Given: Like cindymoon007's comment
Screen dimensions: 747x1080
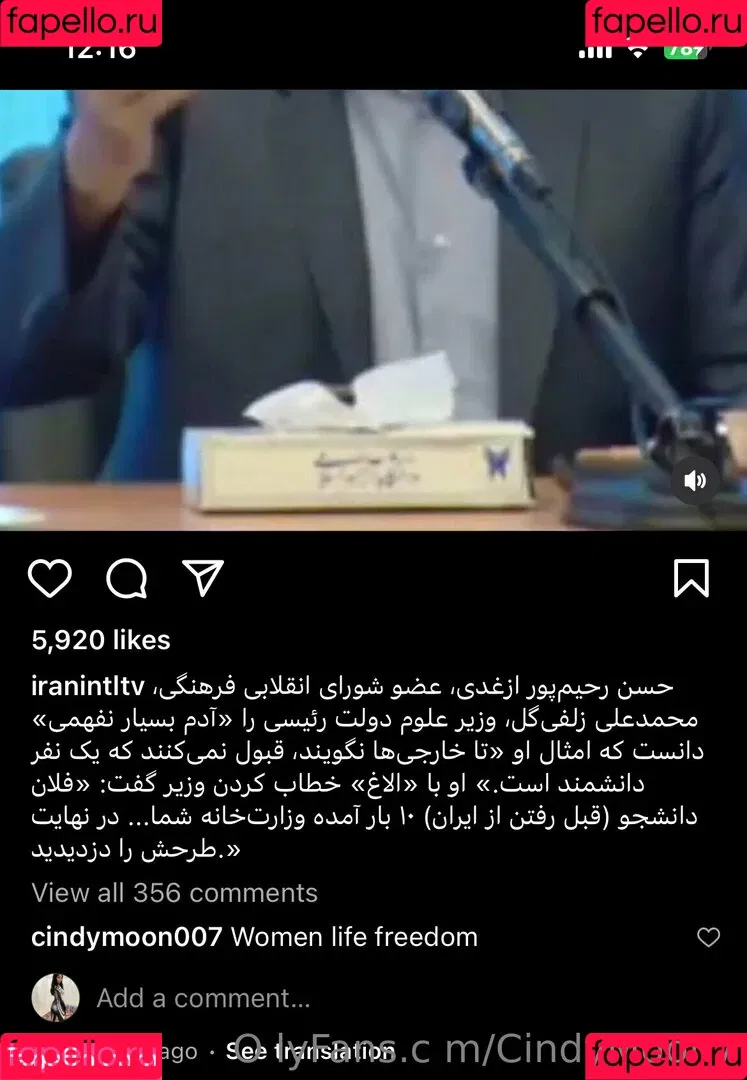Looking at the screenshot, I should point(708,937).
